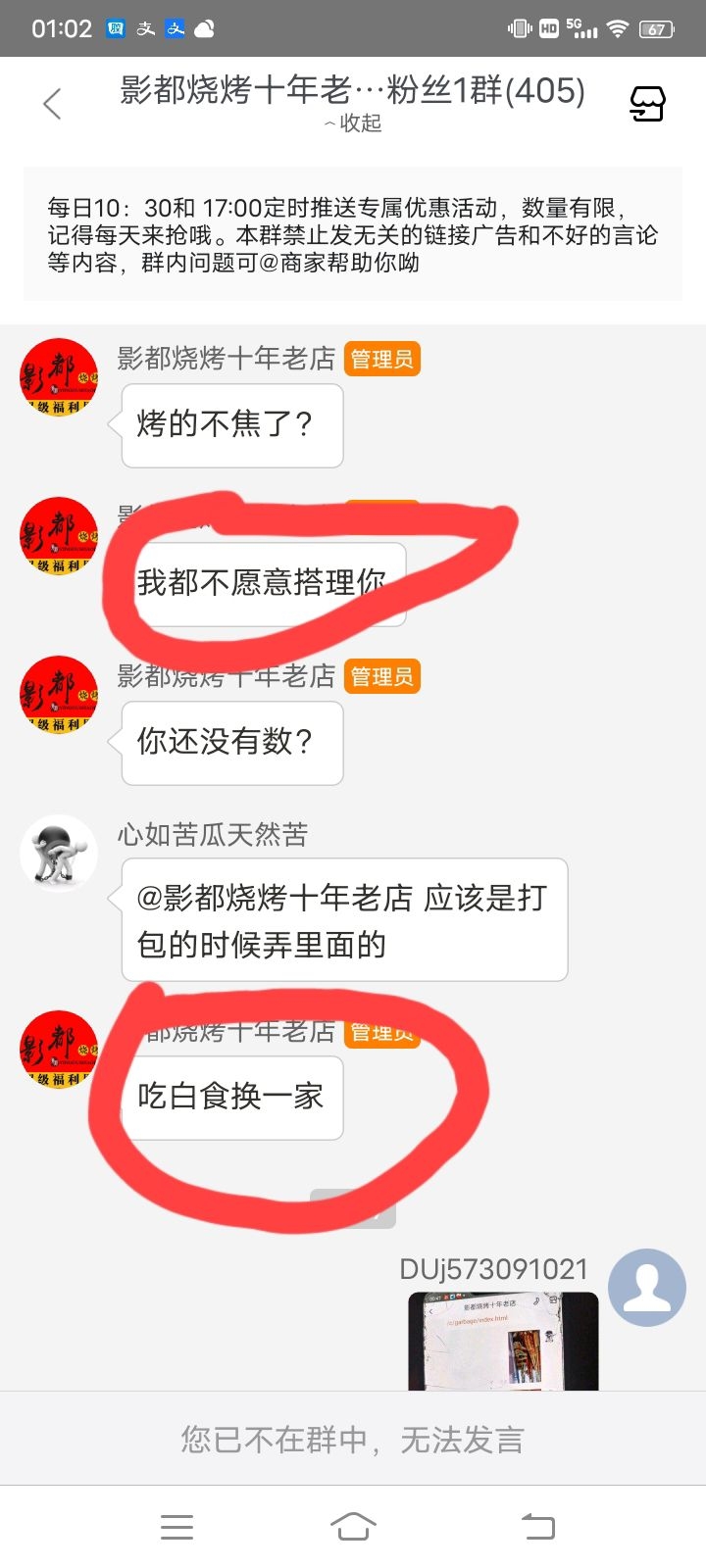Open avatar of 心如苦瓜天然苦
Image resolution: width=706 pixels, height=1568 pixels.
click(x=59, y=852)
